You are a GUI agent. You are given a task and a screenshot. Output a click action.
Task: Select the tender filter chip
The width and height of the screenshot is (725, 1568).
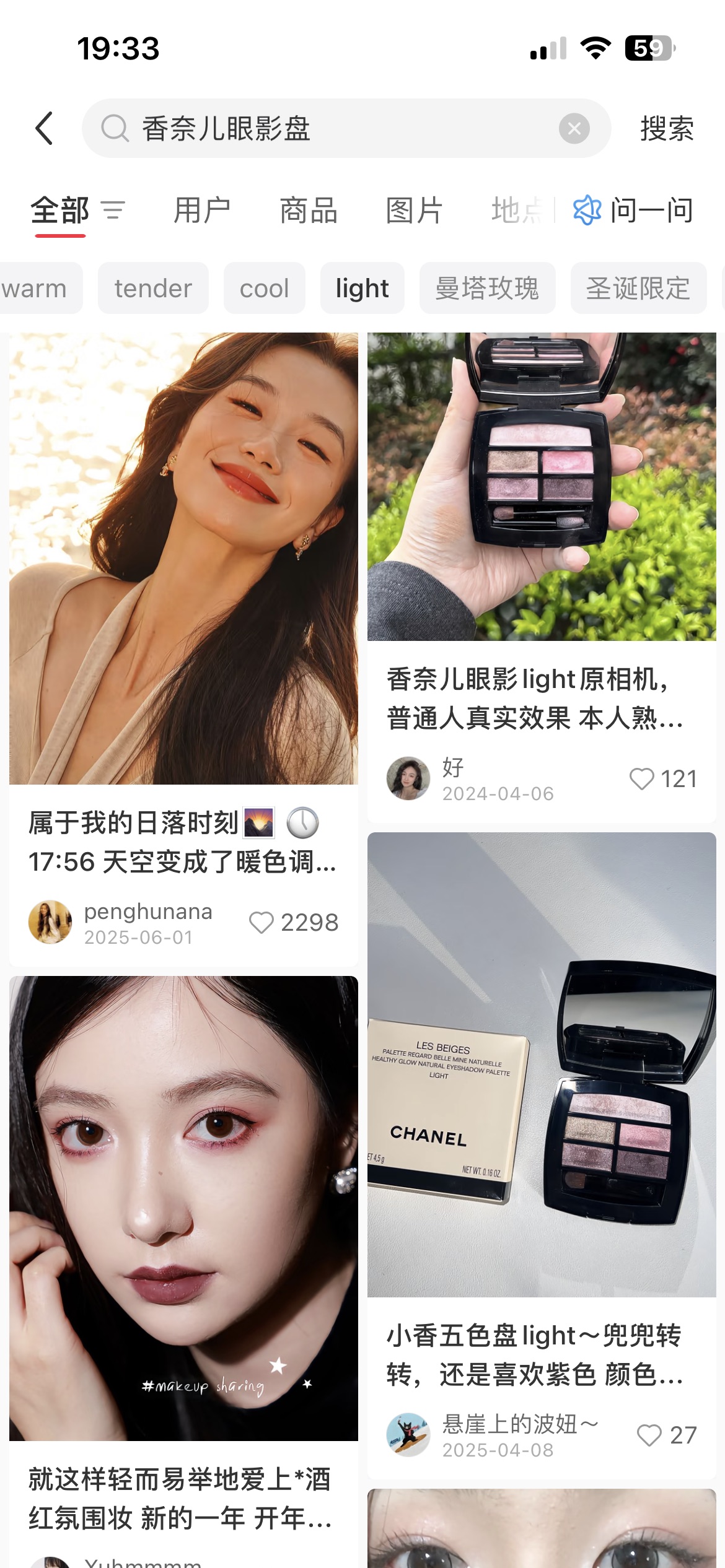click(153, 289)
